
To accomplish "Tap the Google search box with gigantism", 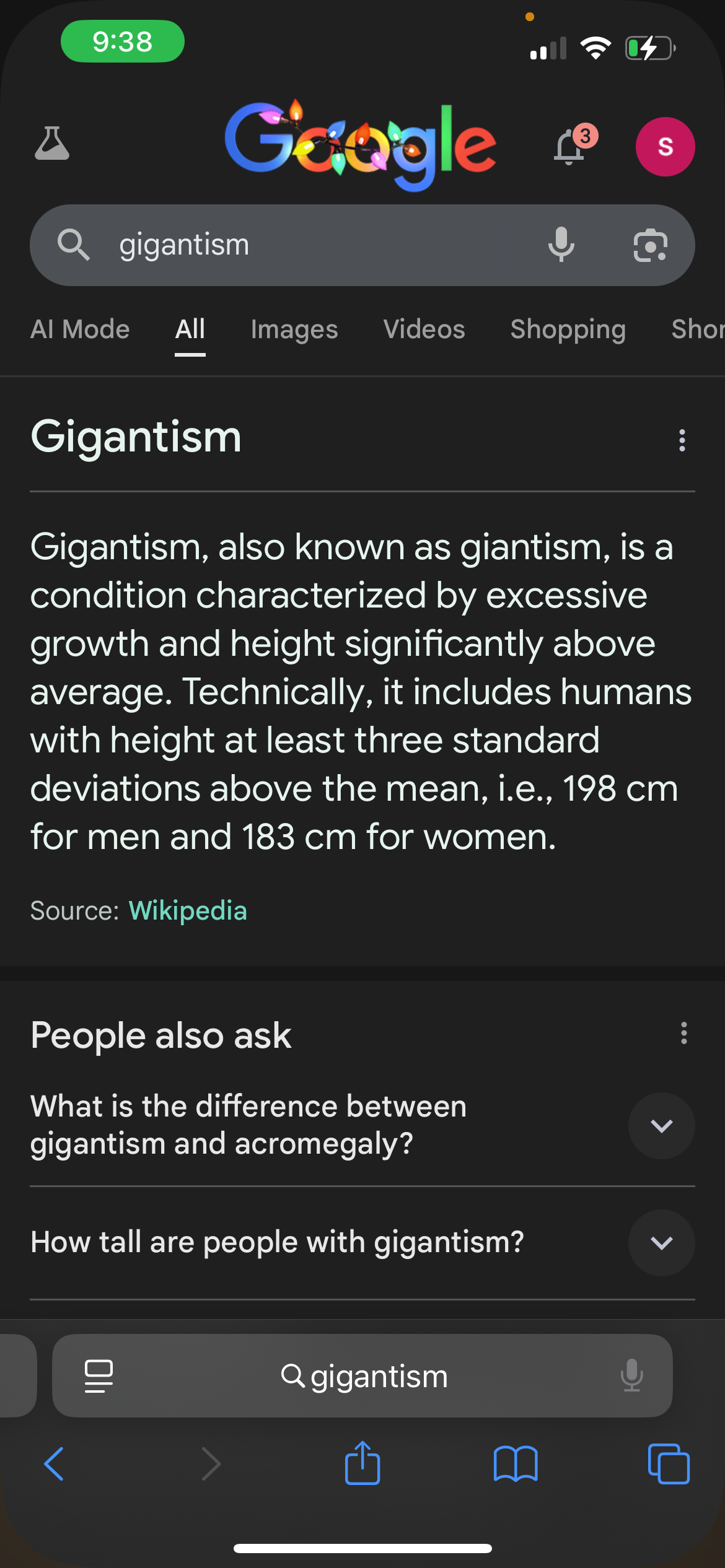I will point(310,245).
